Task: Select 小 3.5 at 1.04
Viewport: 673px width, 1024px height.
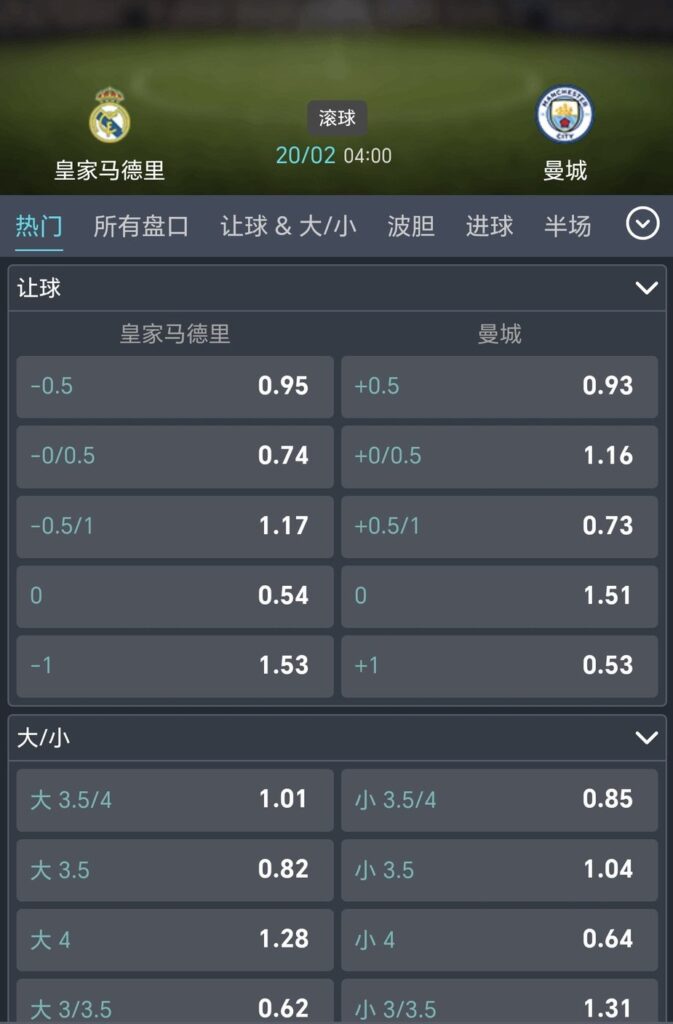Action: 499,870
